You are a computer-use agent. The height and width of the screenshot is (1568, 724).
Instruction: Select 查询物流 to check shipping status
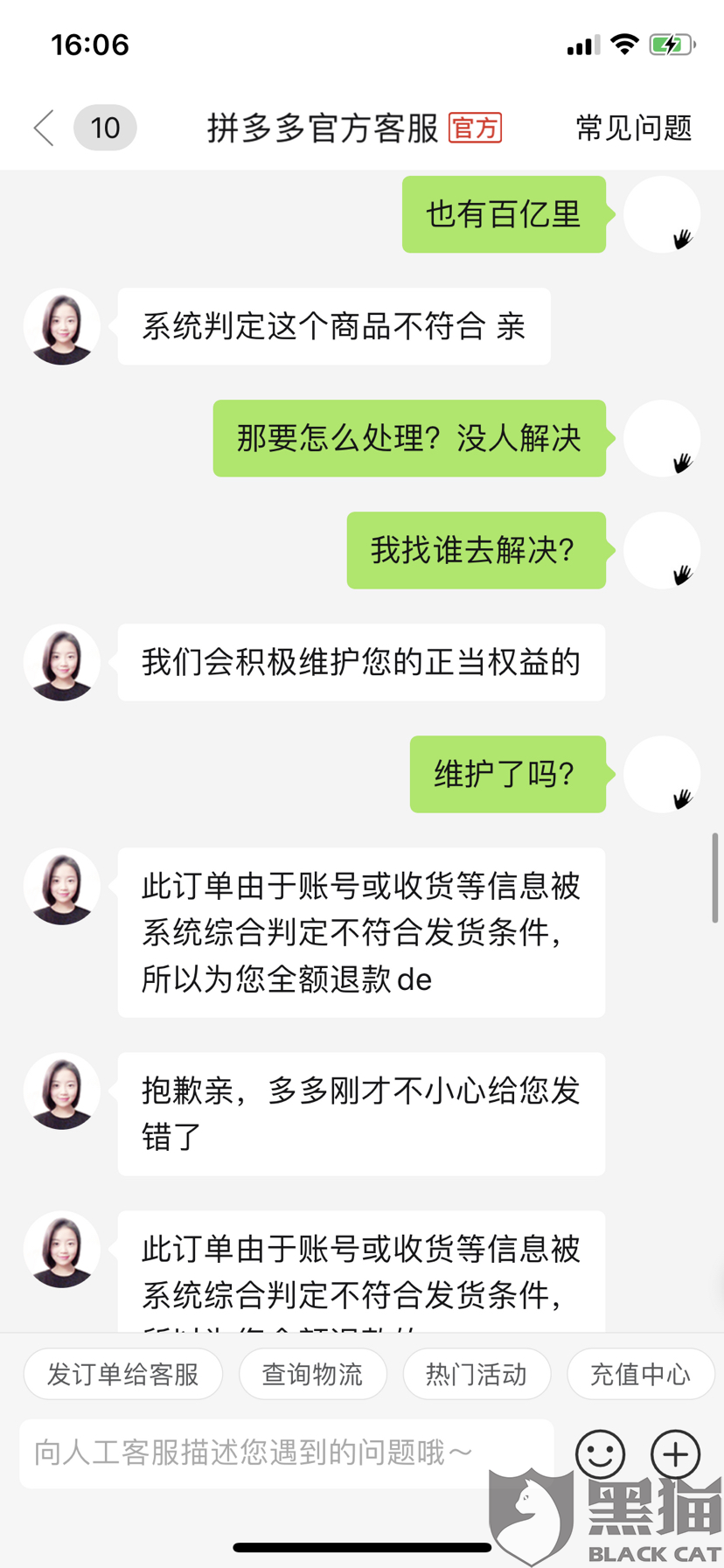(x=312, y=1373)
